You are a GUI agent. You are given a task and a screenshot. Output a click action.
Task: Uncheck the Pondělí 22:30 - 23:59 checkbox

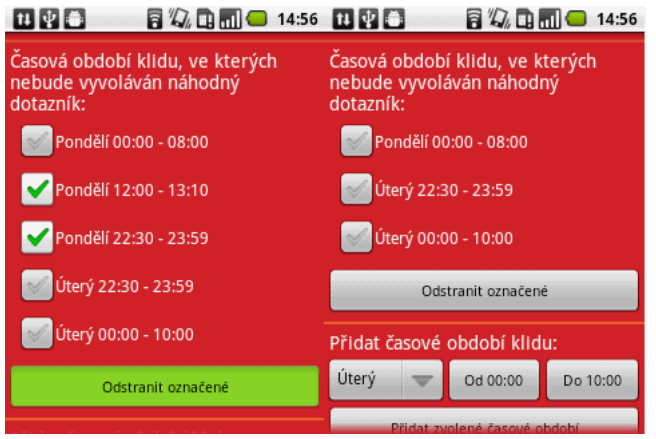click(37, 237)
